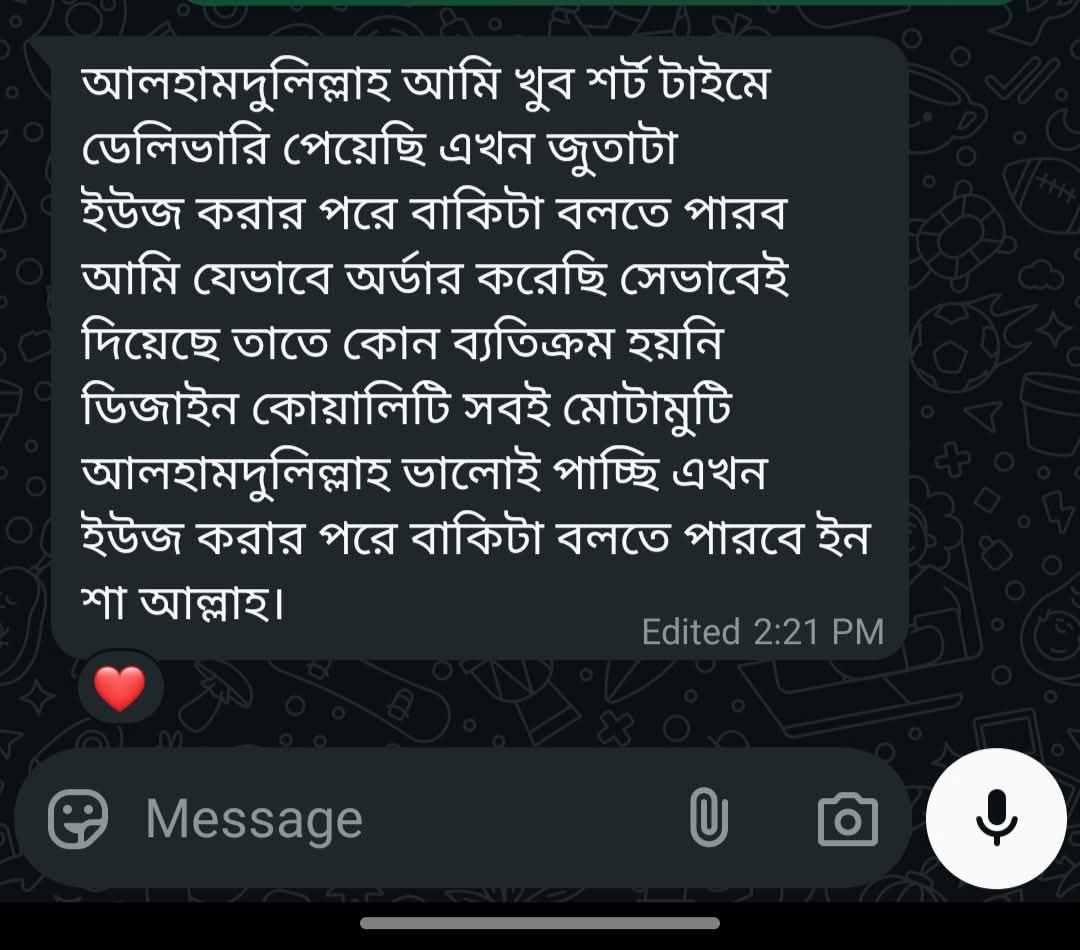This screenshot has width=1080, height=950.
Task: Open the attachment paperclip menu
Action: pos(708,819)
